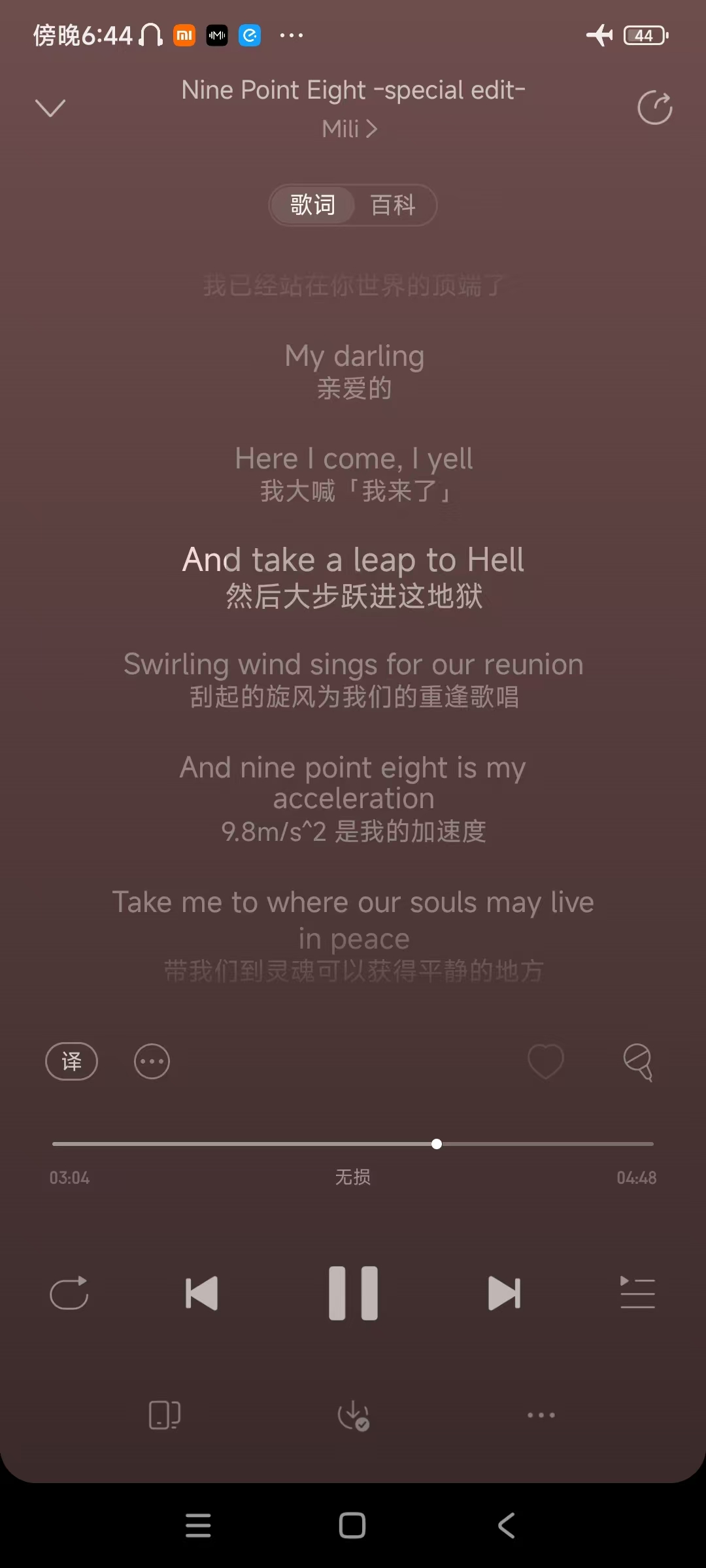The width and height of the screenshot is (706, 1568).
Task: Open the 无损 audio quality selector
Action: 353,1177
